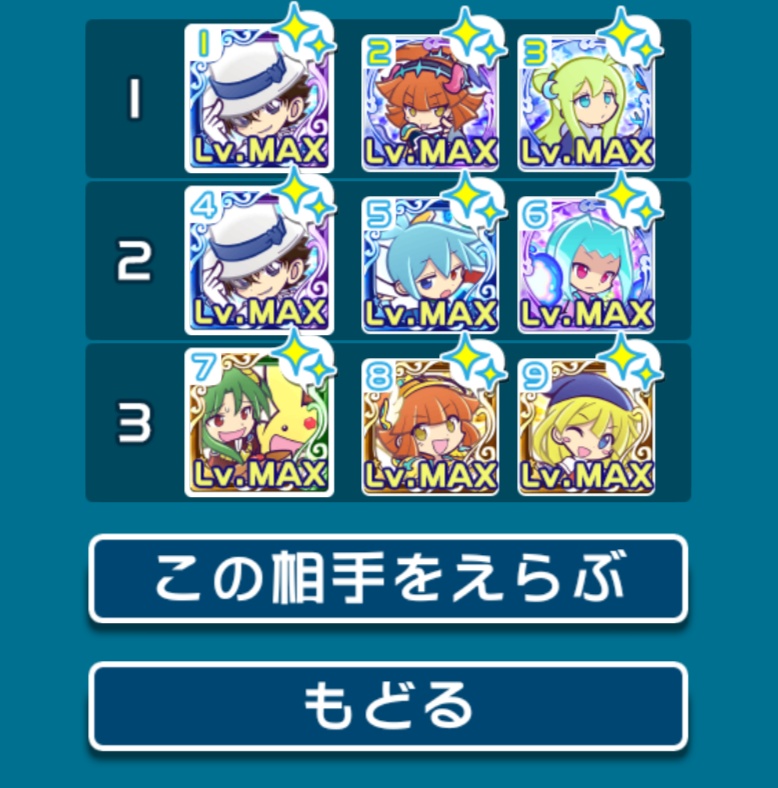Inspect character card number 5
The width and height of the screenshot is (778, 788).
(431, 262)
